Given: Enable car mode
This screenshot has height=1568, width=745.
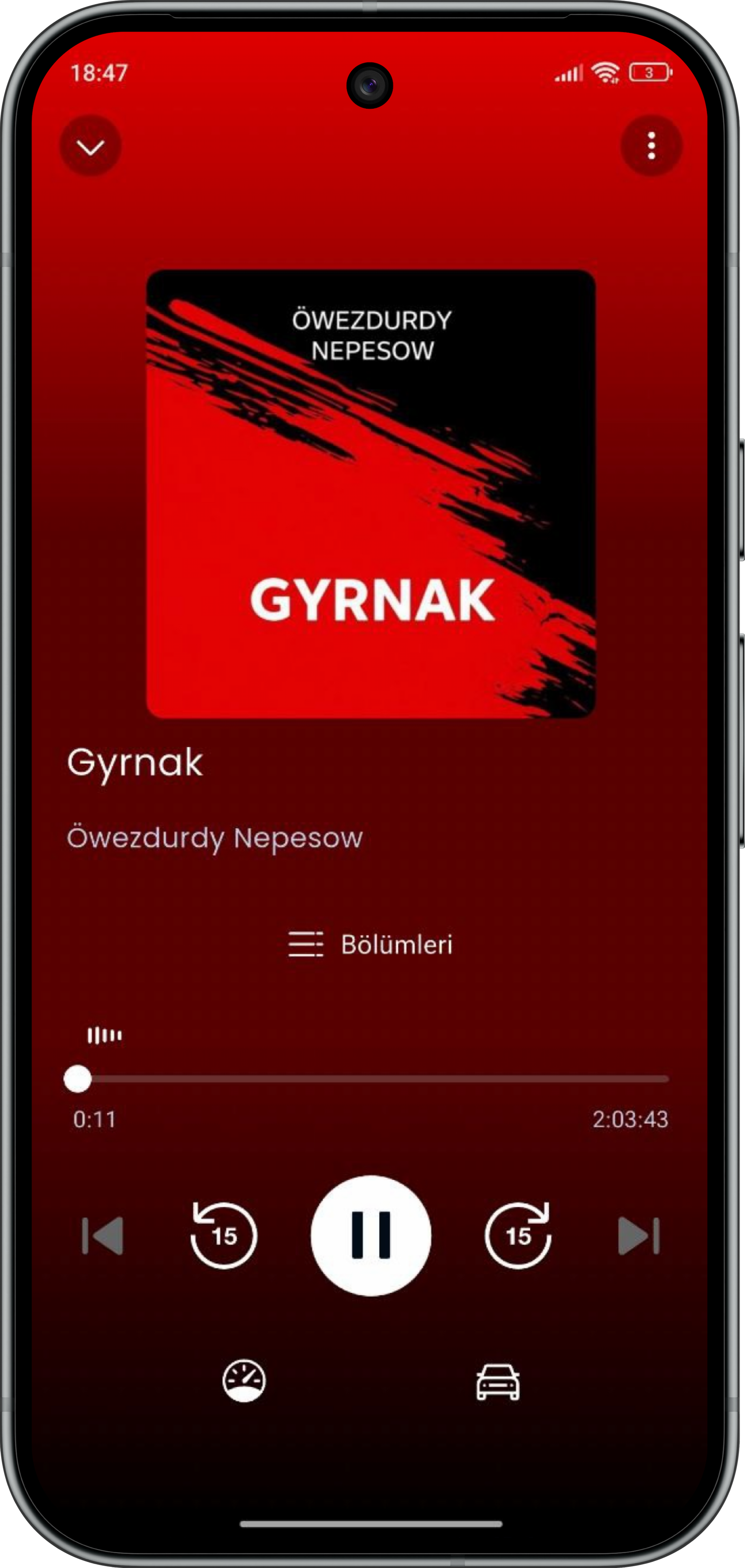Looking at the screenshot, I should click(498, 1382).
